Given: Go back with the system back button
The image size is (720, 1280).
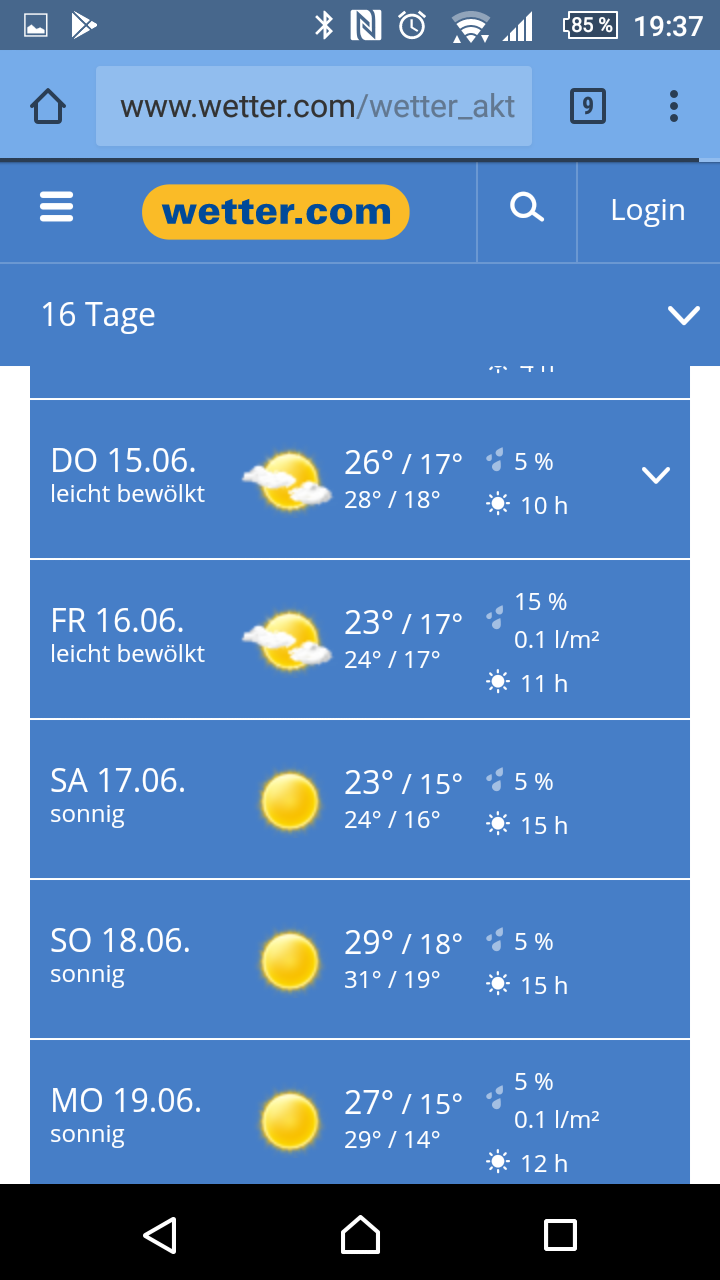Looking at the screenshot, I should point(160,1235).
